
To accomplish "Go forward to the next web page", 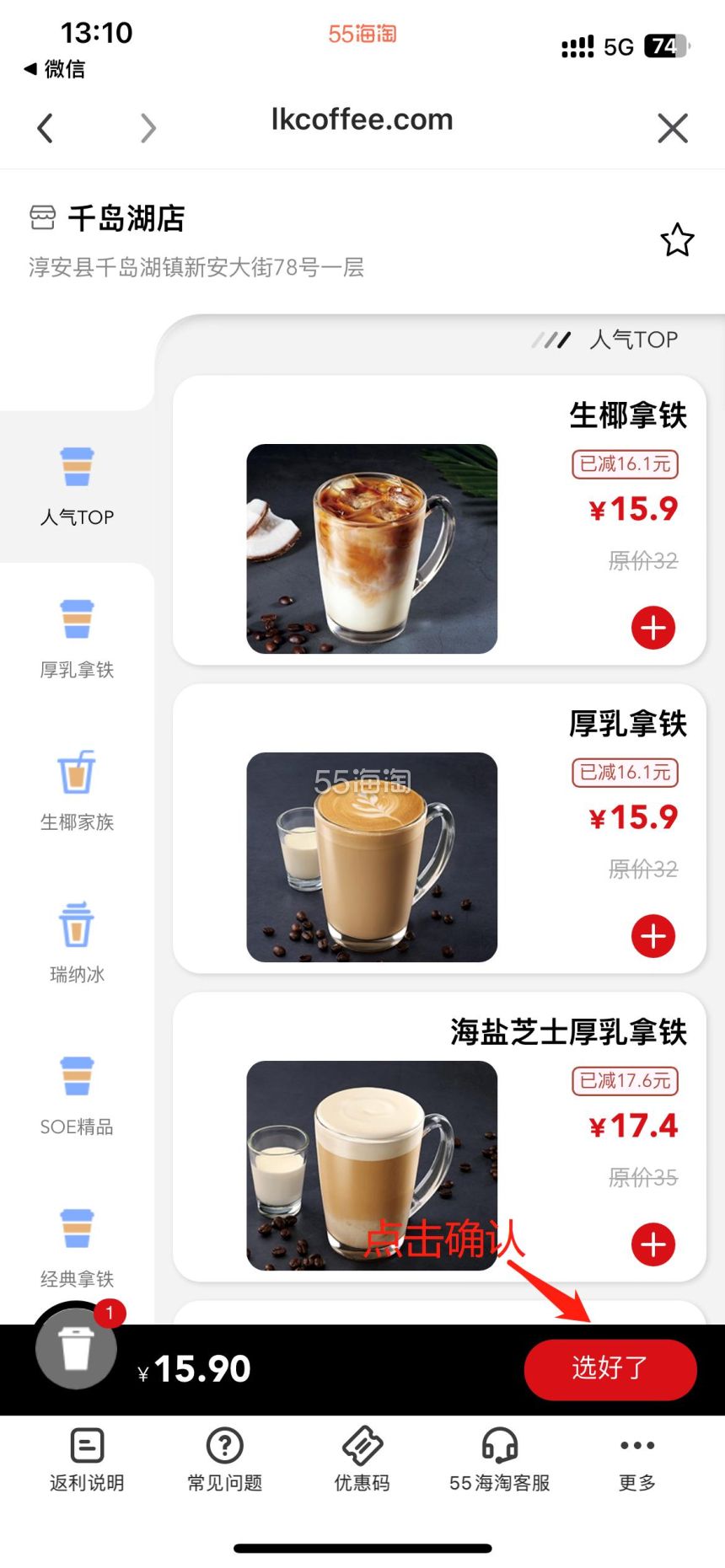I will click(x=148, y=128).
